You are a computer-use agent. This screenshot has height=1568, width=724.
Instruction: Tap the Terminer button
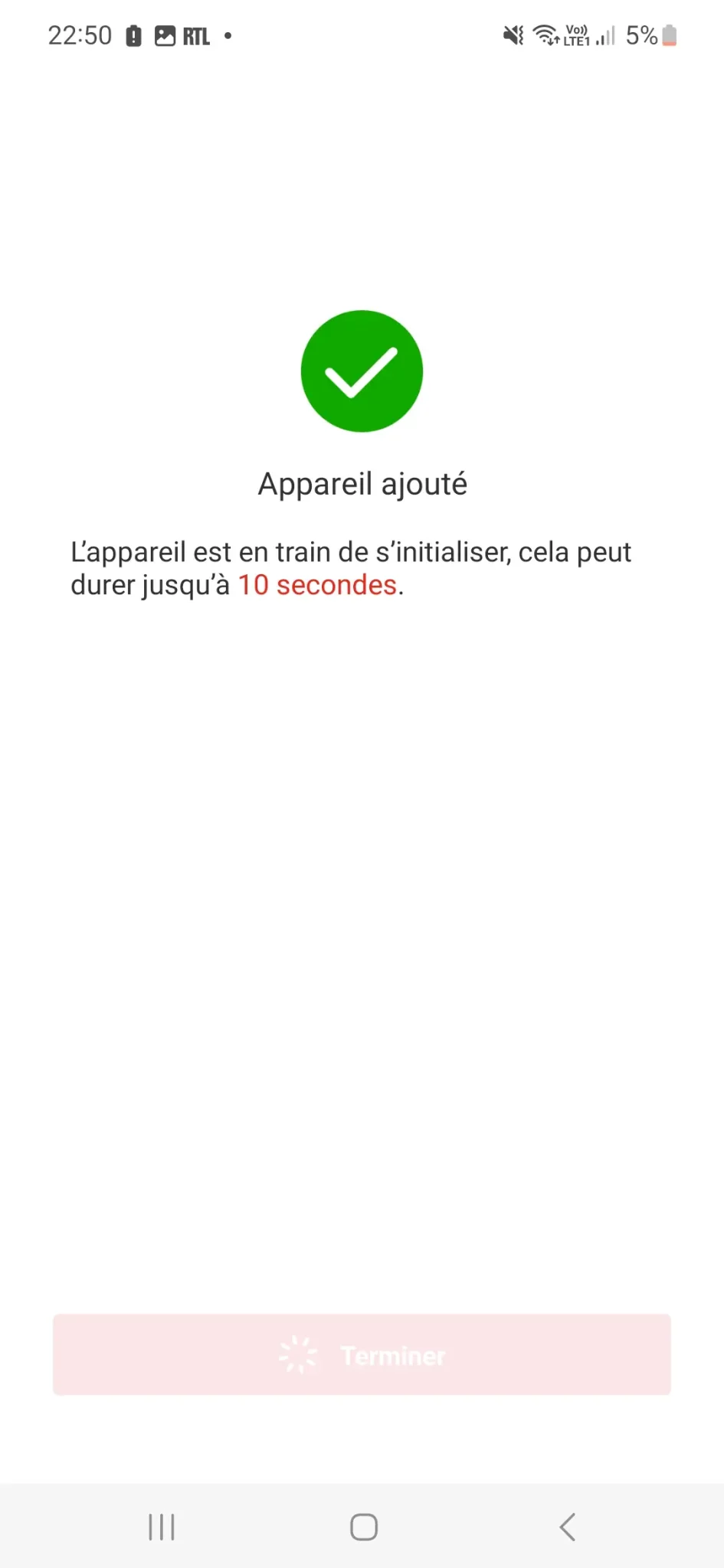(x=362, y=1354)
